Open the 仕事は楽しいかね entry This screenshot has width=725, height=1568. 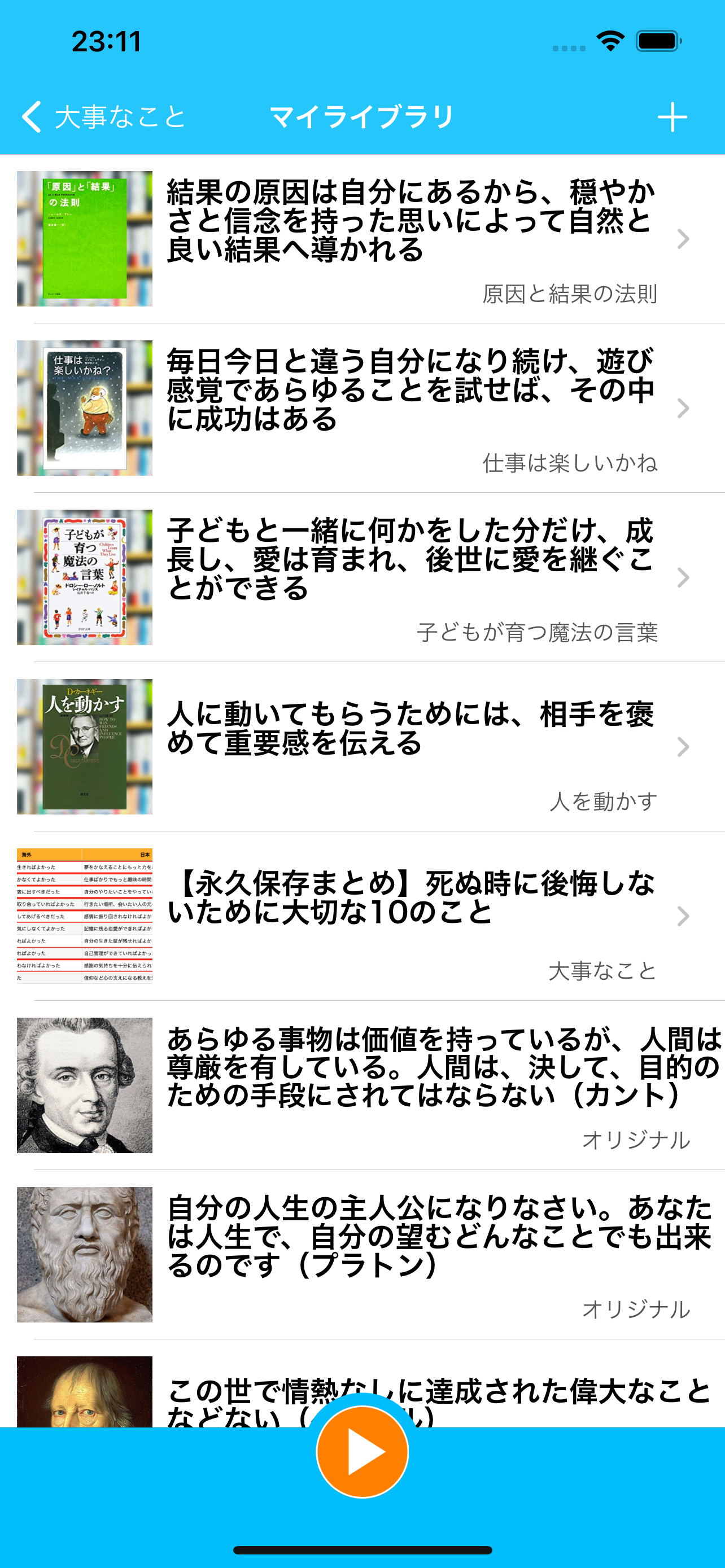tap(411, 408)
